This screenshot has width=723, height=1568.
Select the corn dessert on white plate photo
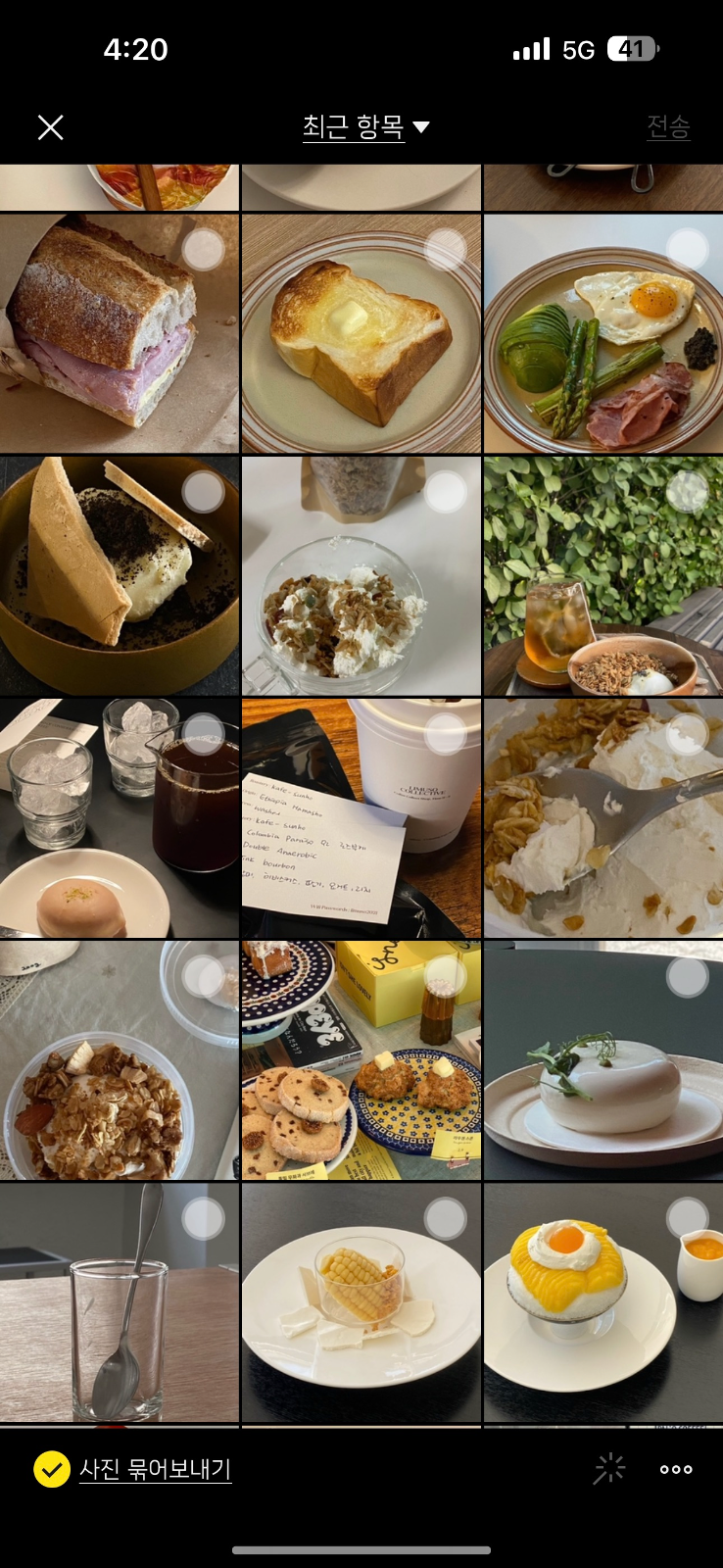click(361, 1302)
